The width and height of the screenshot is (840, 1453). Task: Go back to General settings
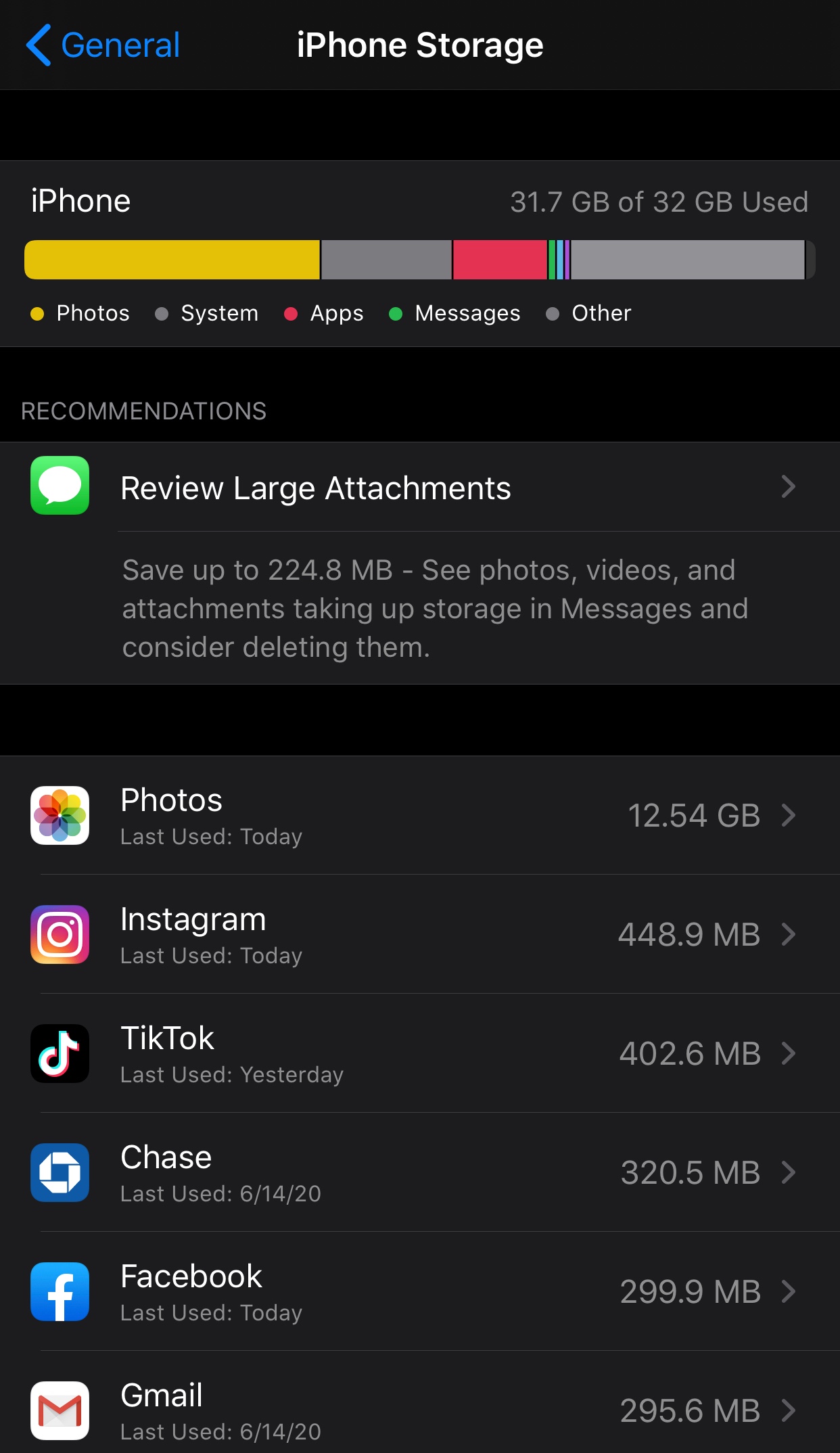pos(103,45)
